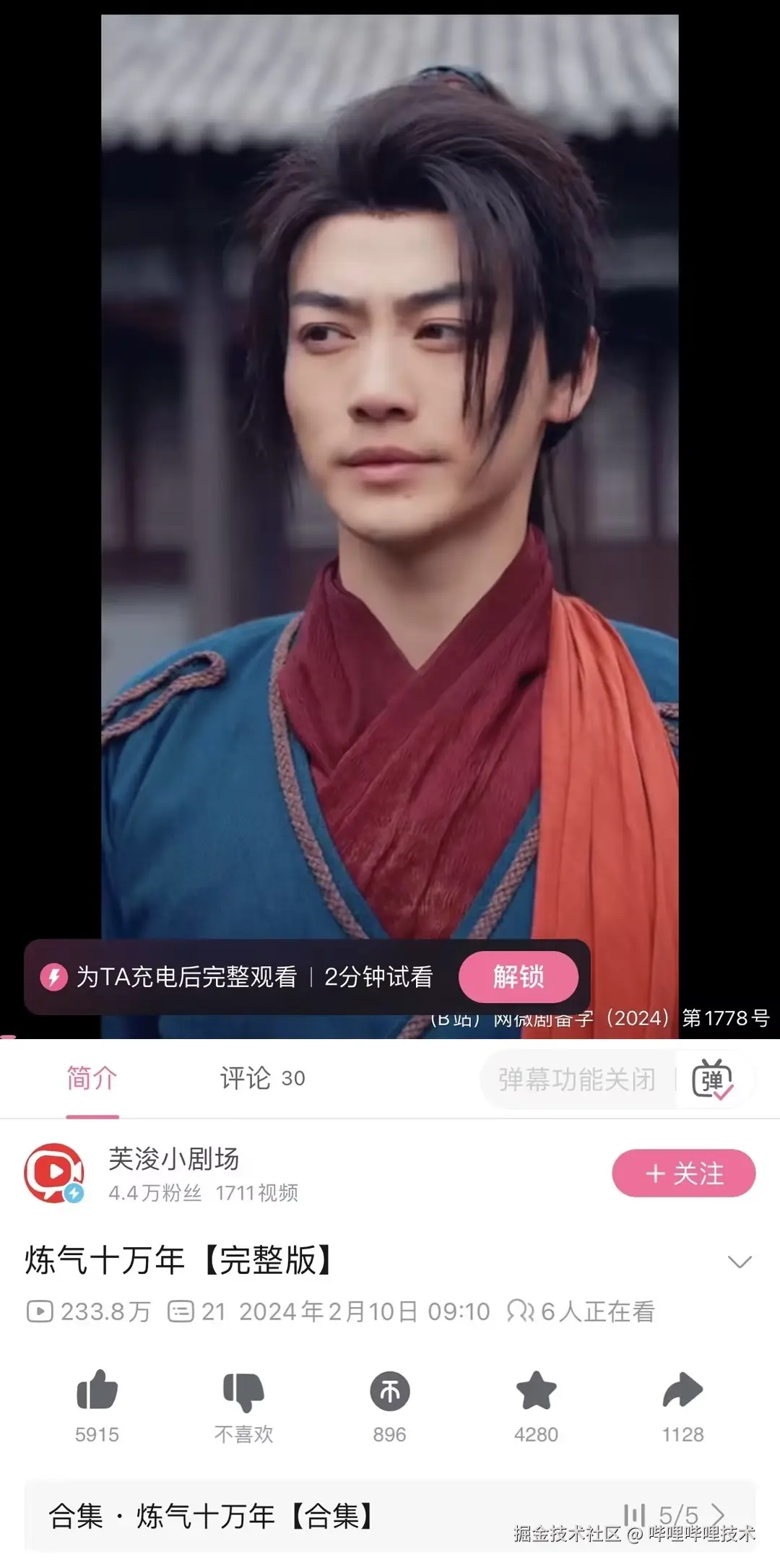Tap the 解锁 unlock button
The width and height of the screenshot is (780, 1568).
click(x=518, y=977)
